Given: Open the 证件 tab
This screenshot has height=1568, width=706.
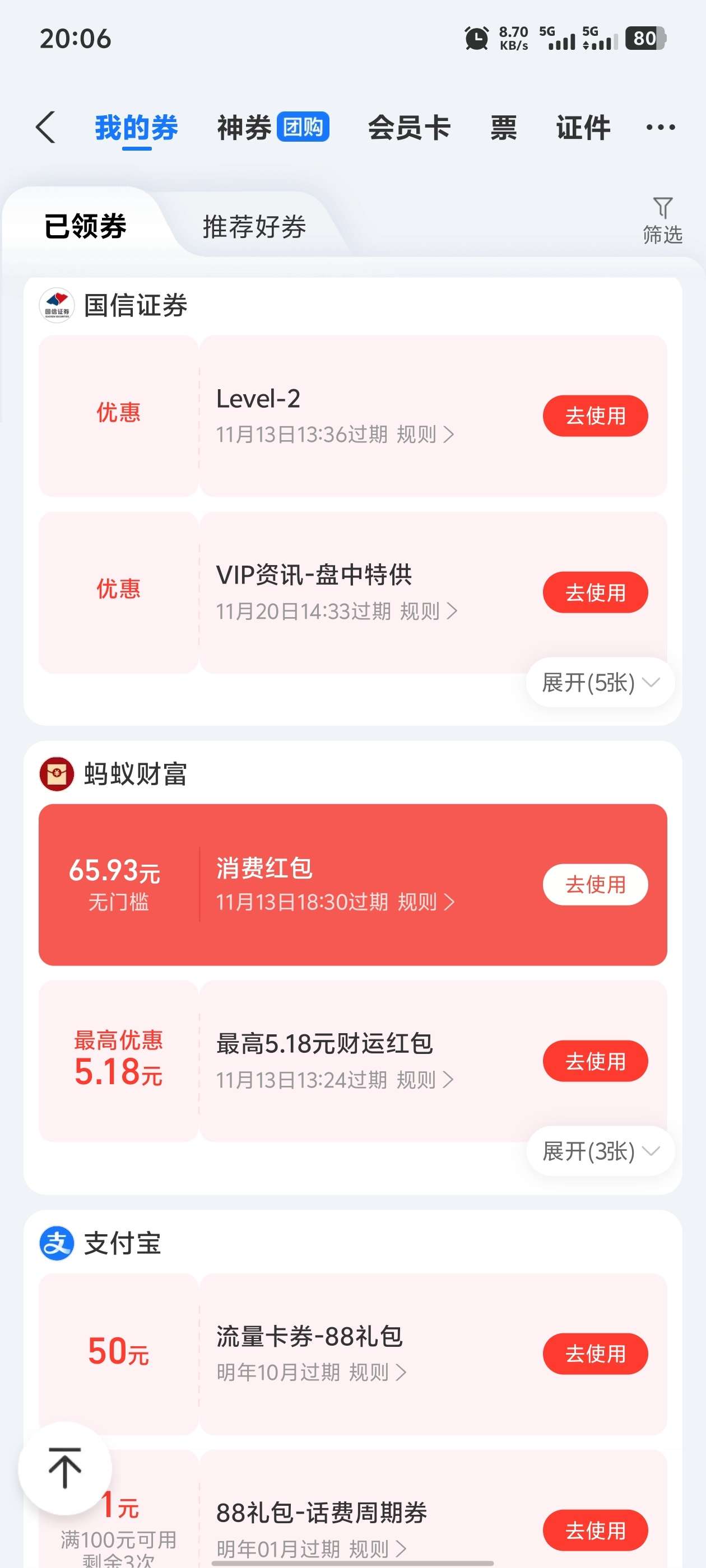Looking at the screenshot, I should pos(582,127).
